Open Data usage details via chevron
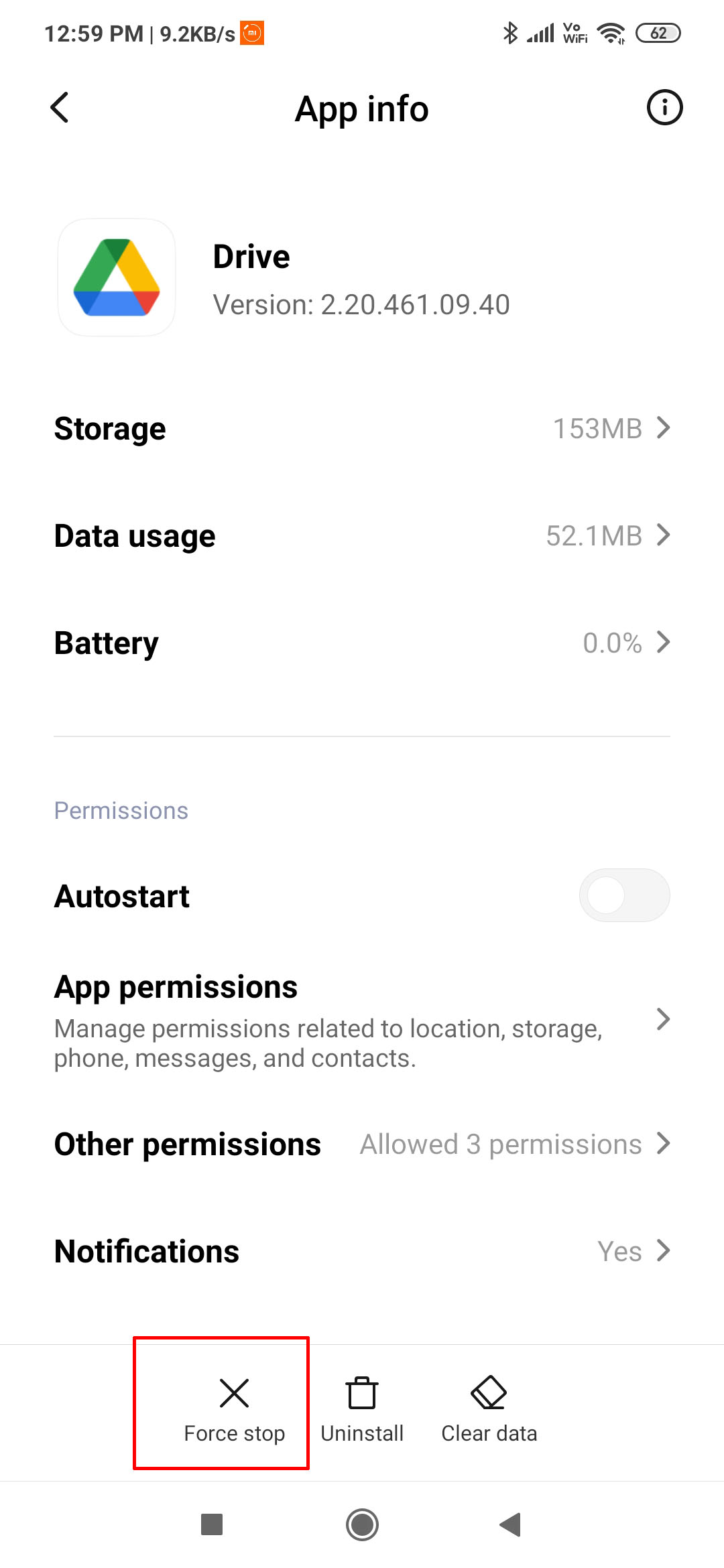The height and width of the screenshot is (1568, 724). [664, 535]
